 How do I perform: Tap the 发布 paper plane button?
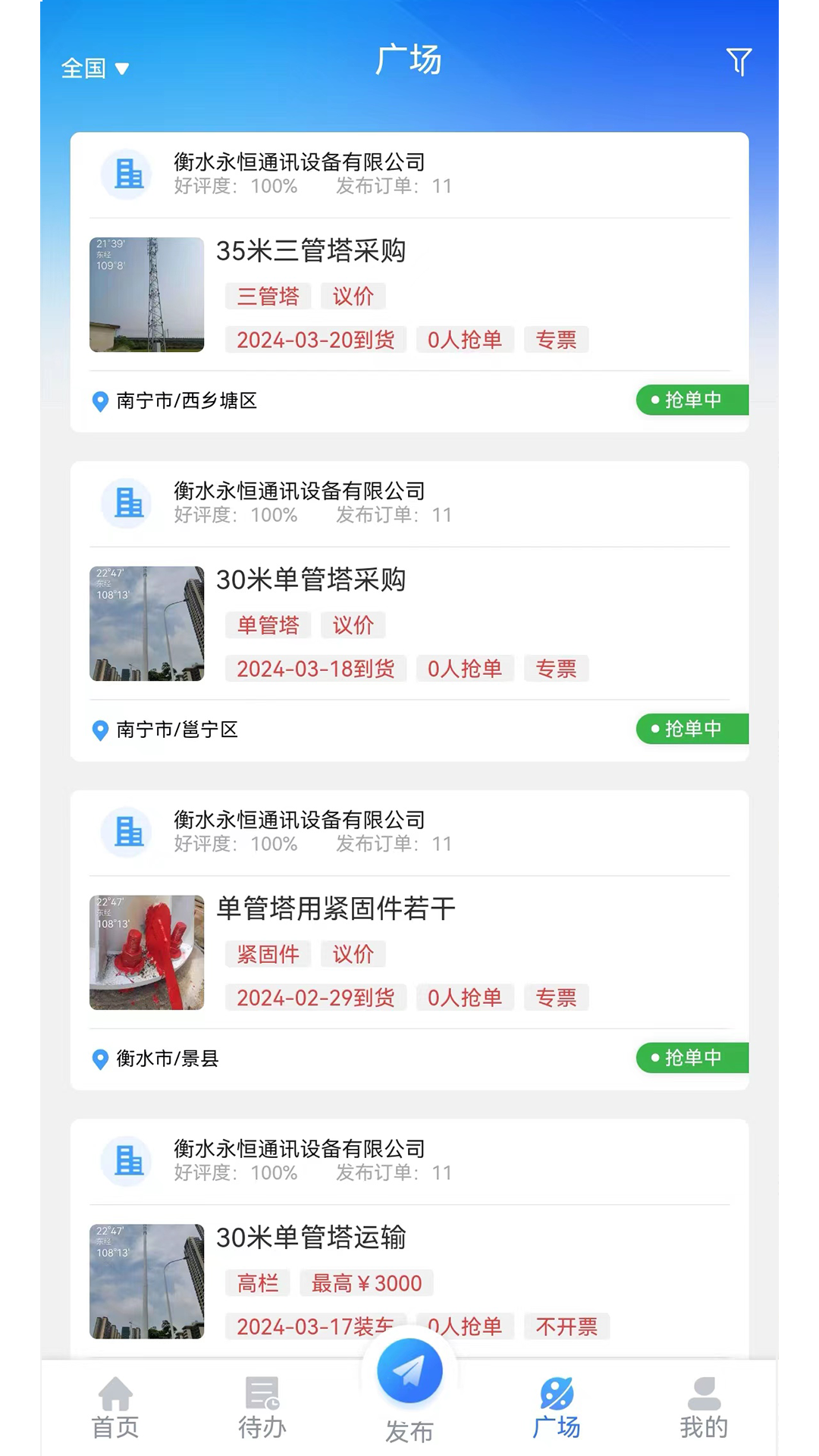coord(409,1373)
